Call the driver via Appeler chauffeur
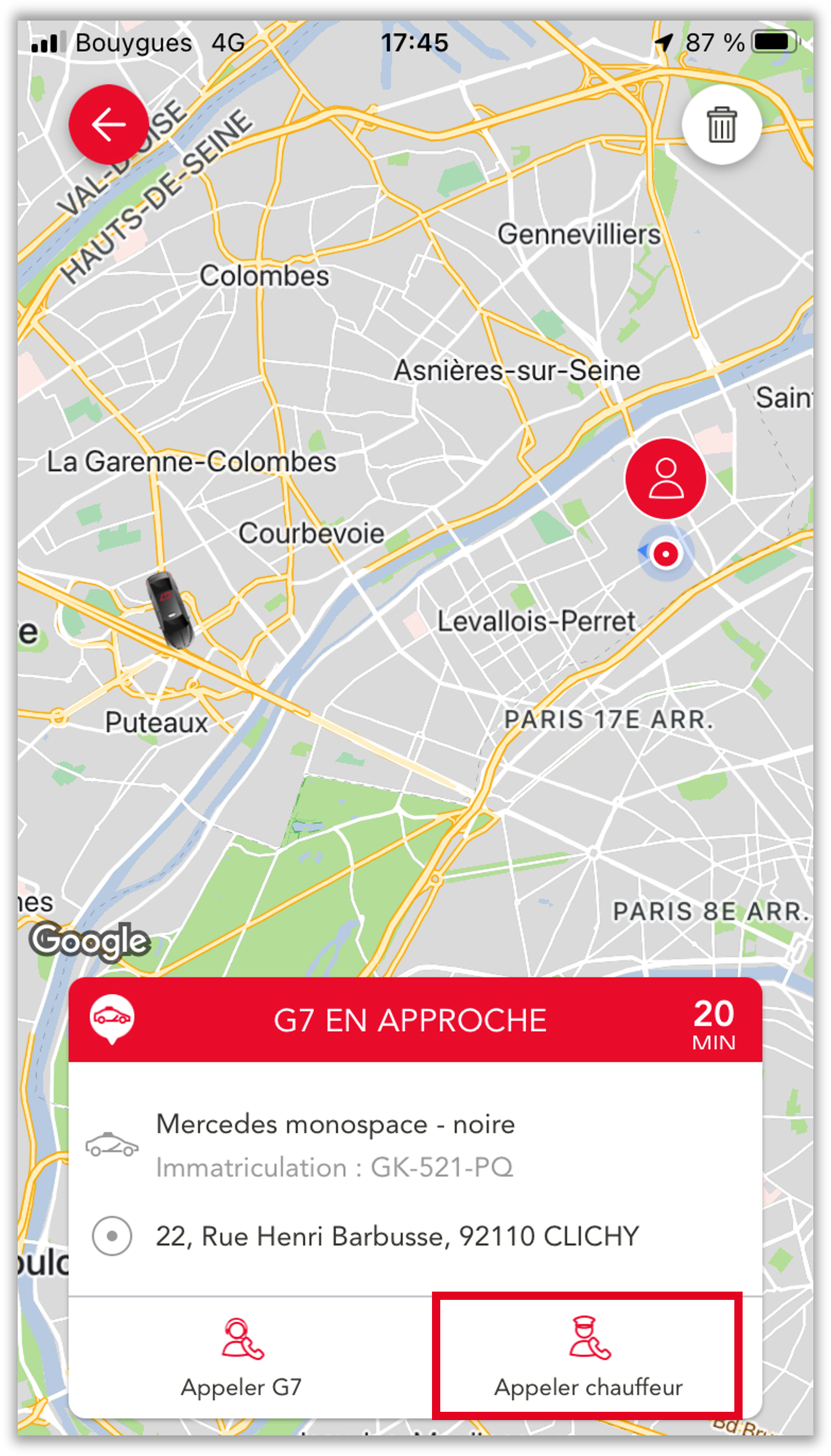Image resolution: width=831 pixels, height=1456 pixels. point(588,1358)
